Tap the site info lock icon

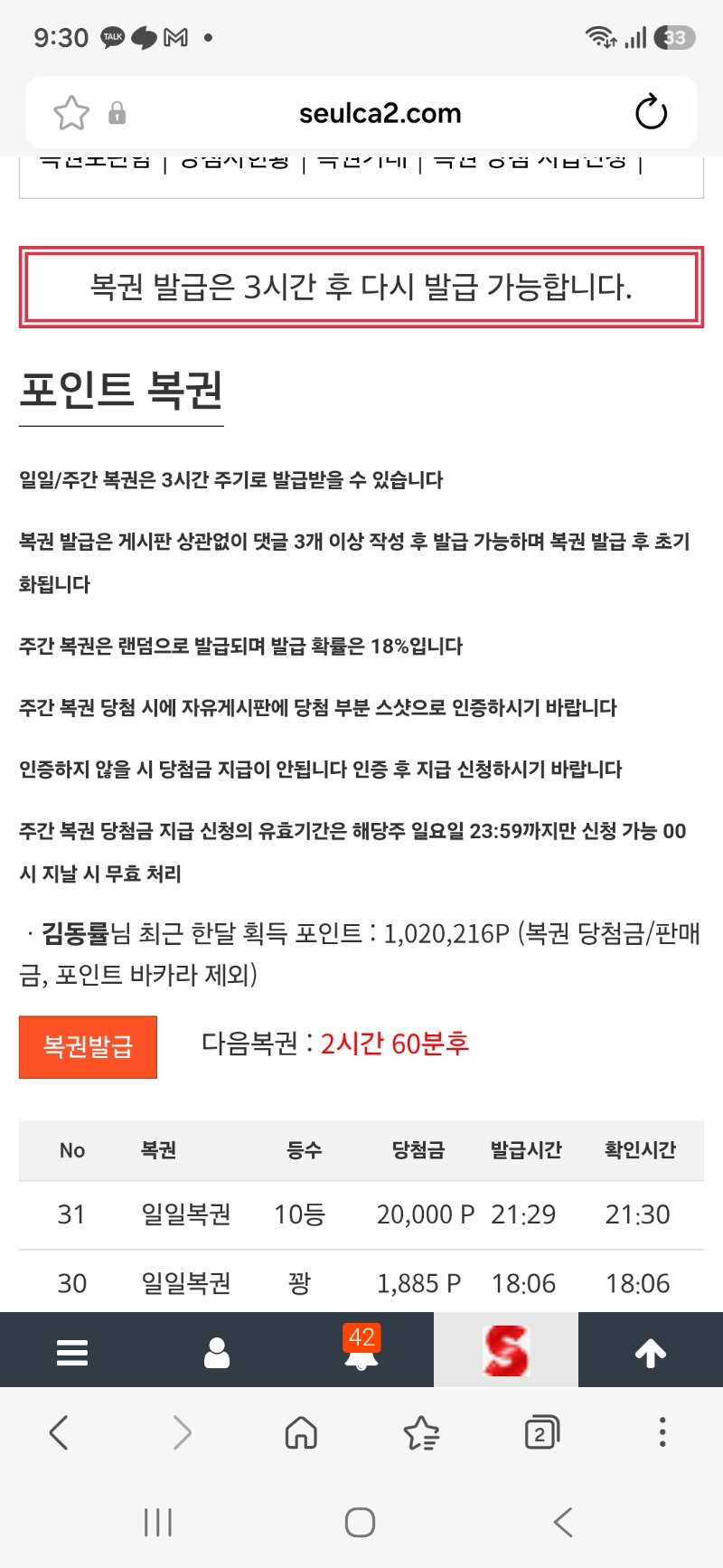(117, 113)
